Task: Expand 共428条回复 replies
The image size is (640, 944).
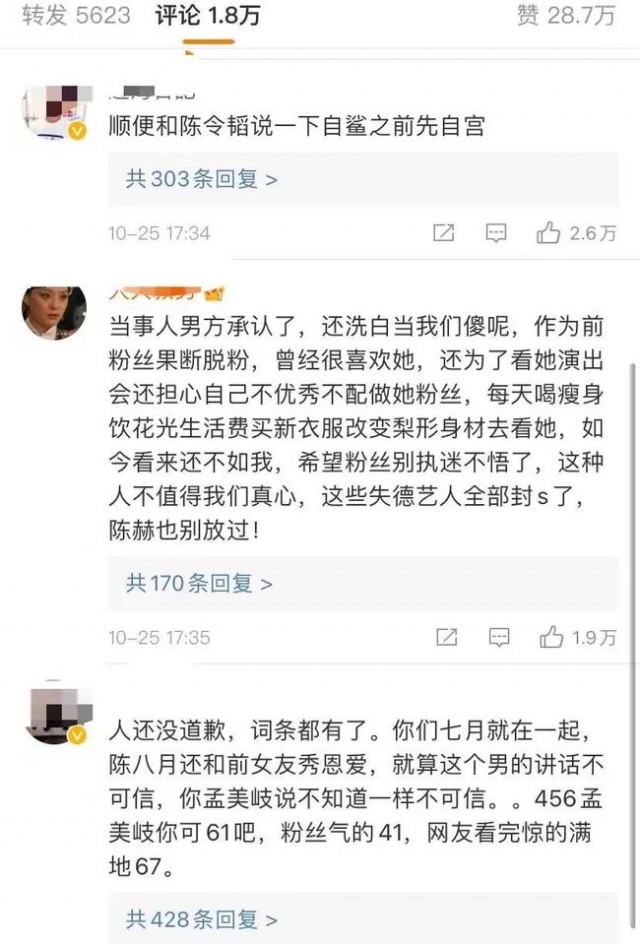Action: point(202,919)
